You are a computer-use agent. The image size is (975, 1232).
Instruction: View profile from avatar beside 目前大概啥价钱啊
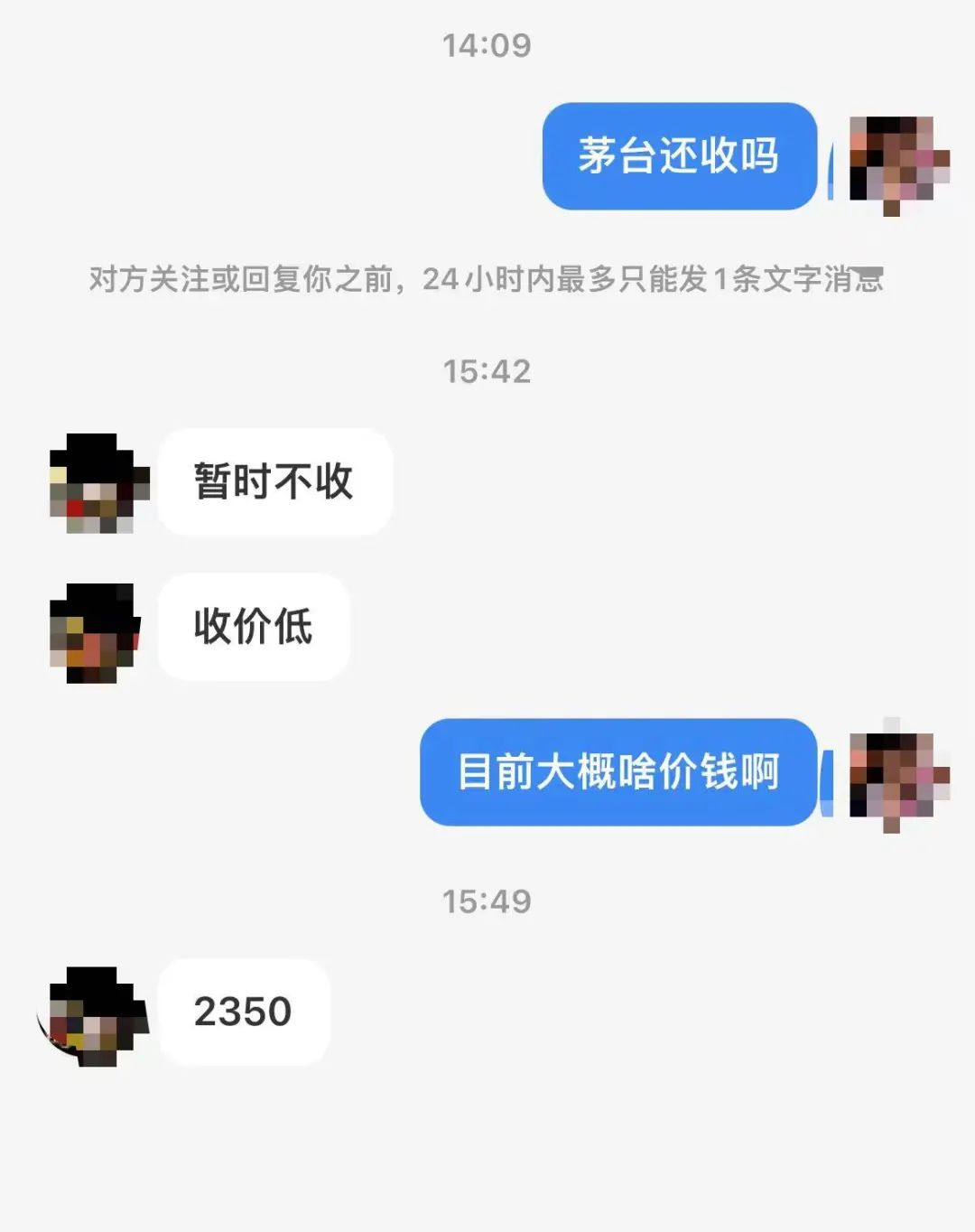pyautogui.click(x=898, y=777)
